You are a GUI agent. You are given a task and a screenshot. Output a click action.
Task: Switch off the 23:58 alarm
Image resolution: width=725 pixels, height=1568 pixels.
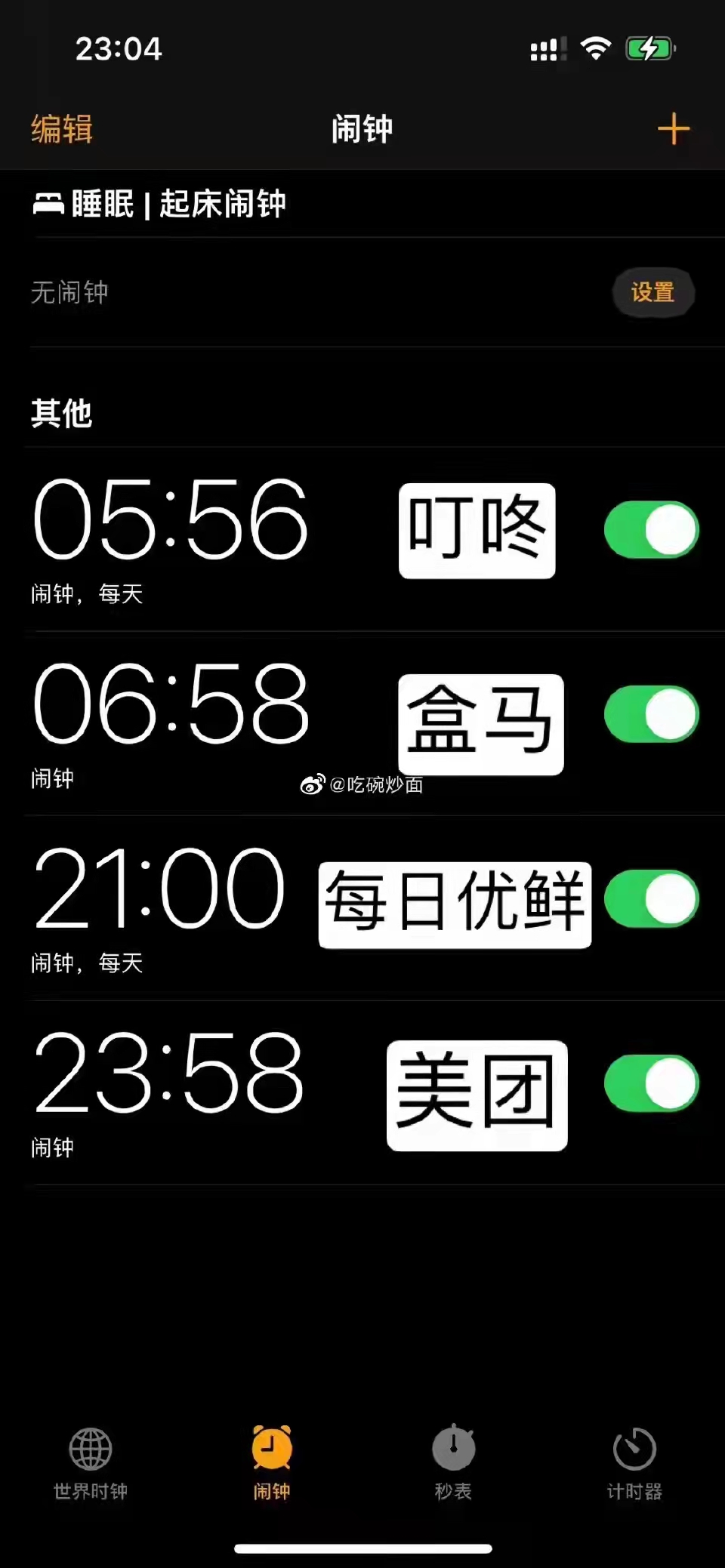(651, 1083)
